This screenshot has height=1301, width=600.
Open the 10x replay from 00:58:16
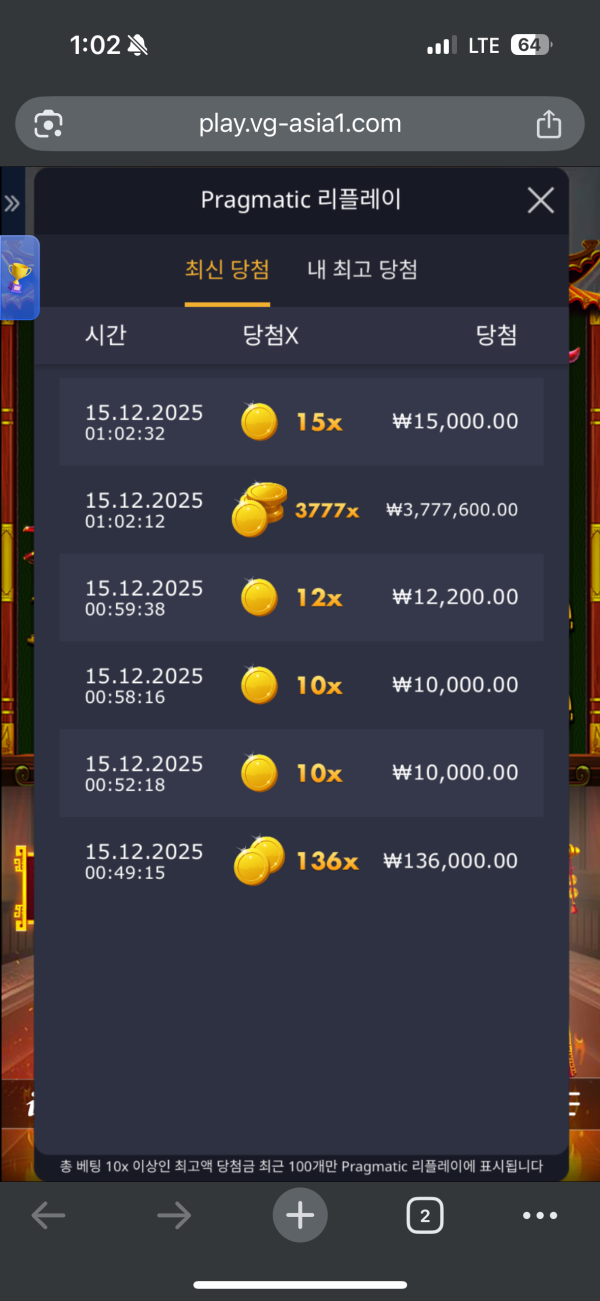click(x=301, y=685)
